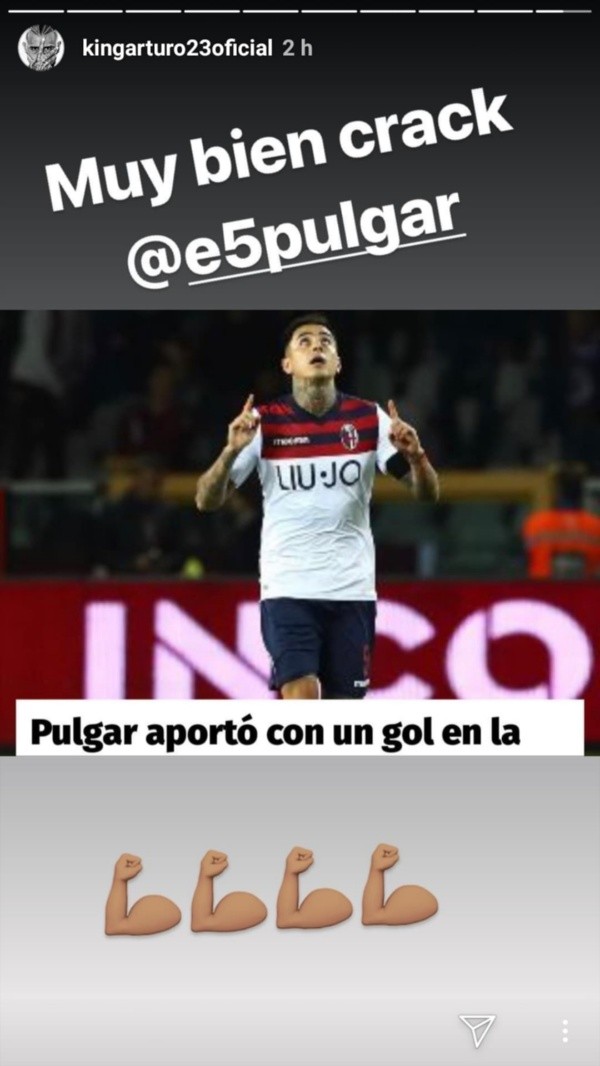
Task: Send this story via direct message
Action: click(479, 1030)
